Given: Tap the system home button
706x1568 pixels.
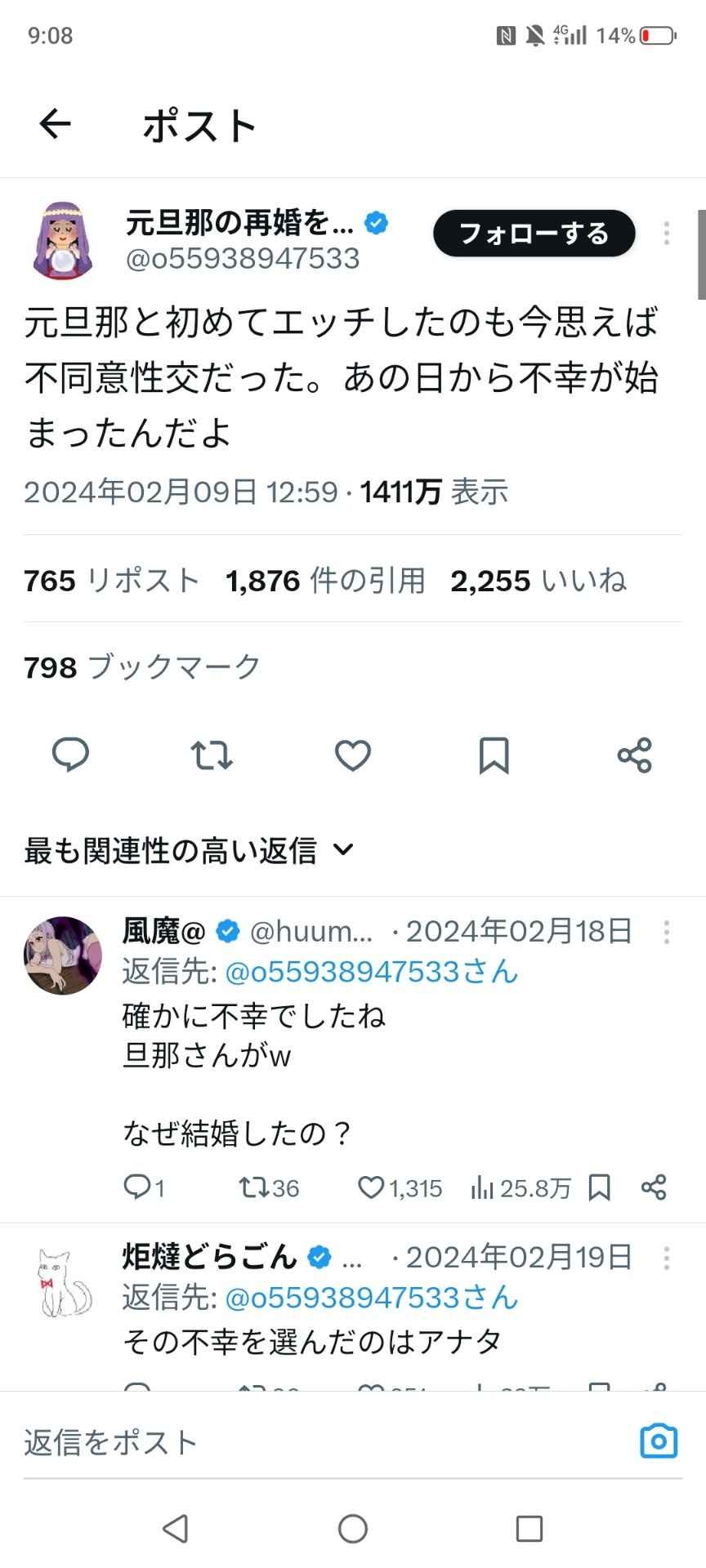Looking at the screenshot, I should [x=353, y=1529].
